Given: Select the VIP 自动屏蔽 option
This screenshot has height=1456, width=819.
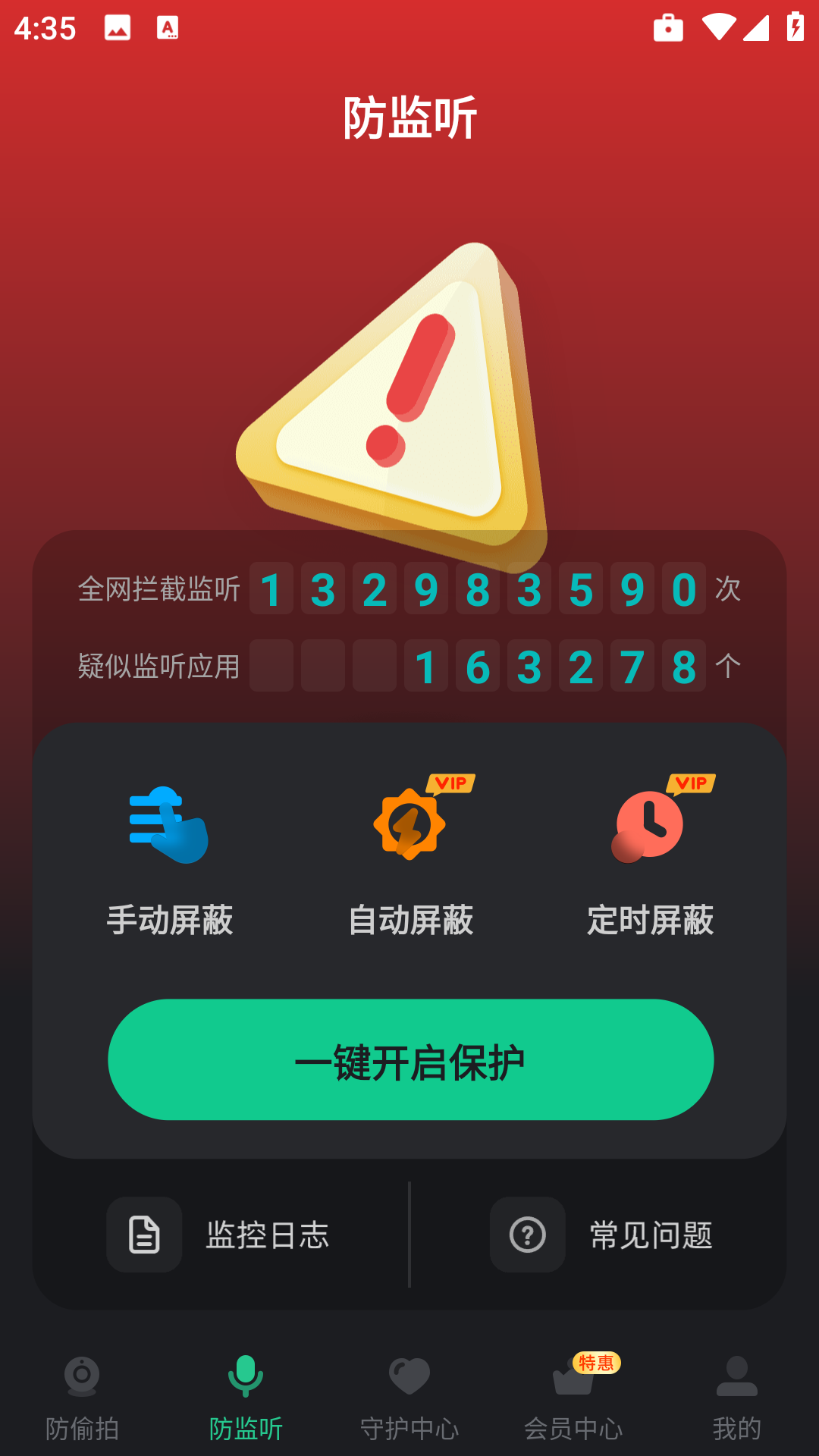Looking at the screenshot, I should click(410, 861).
